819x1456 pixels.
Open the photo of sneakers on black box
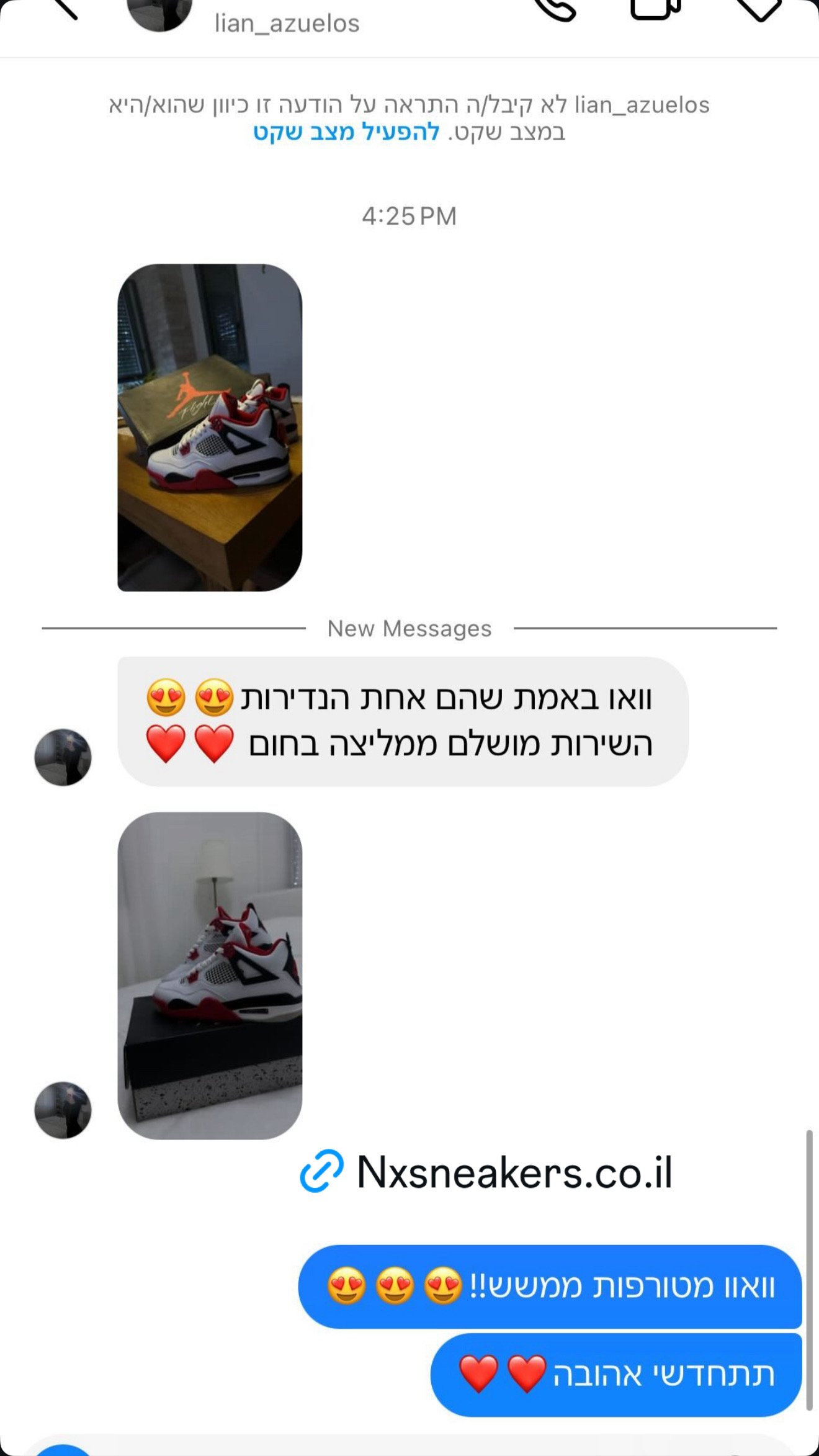tap(210, 975)
